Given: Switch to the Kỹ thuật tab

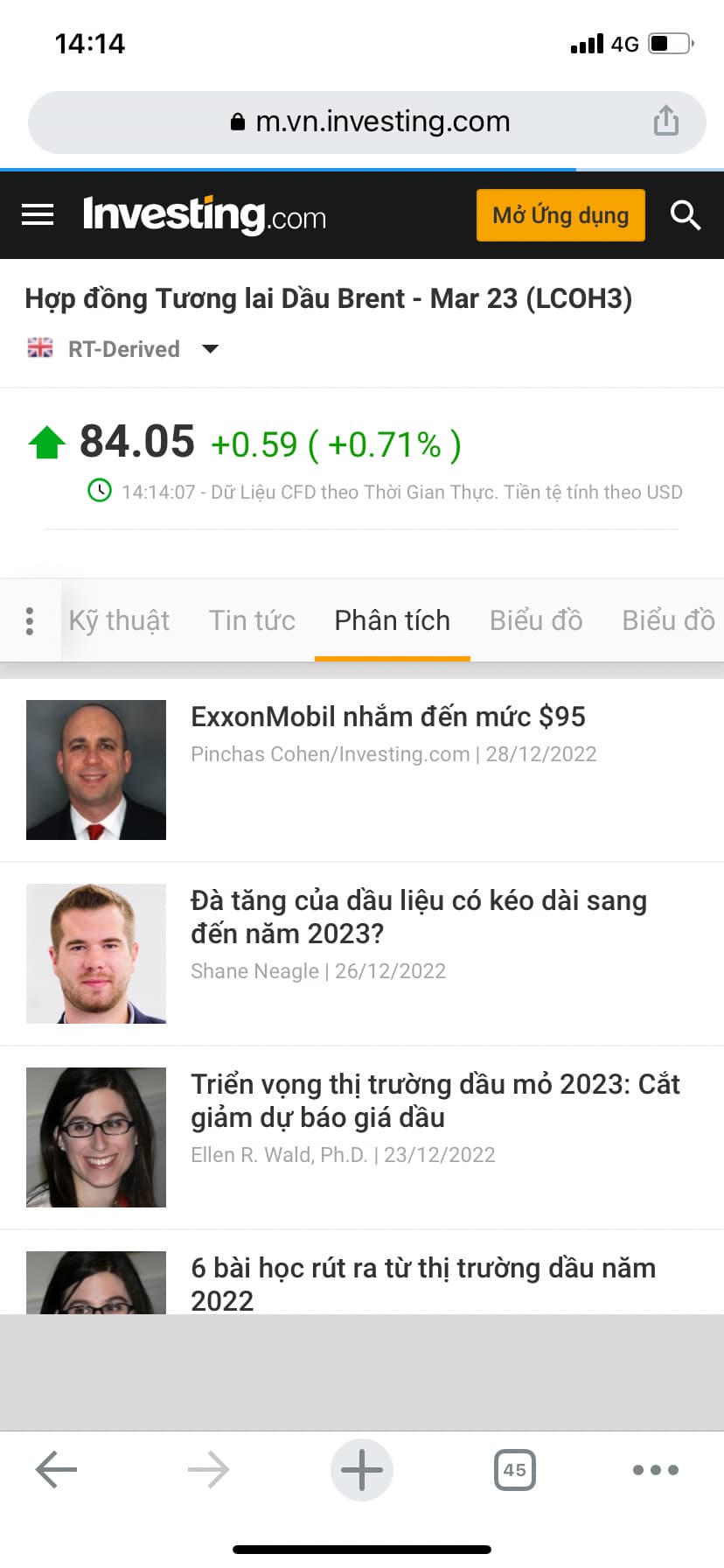Looking at the screenshot, I should [x=119, y=620].
